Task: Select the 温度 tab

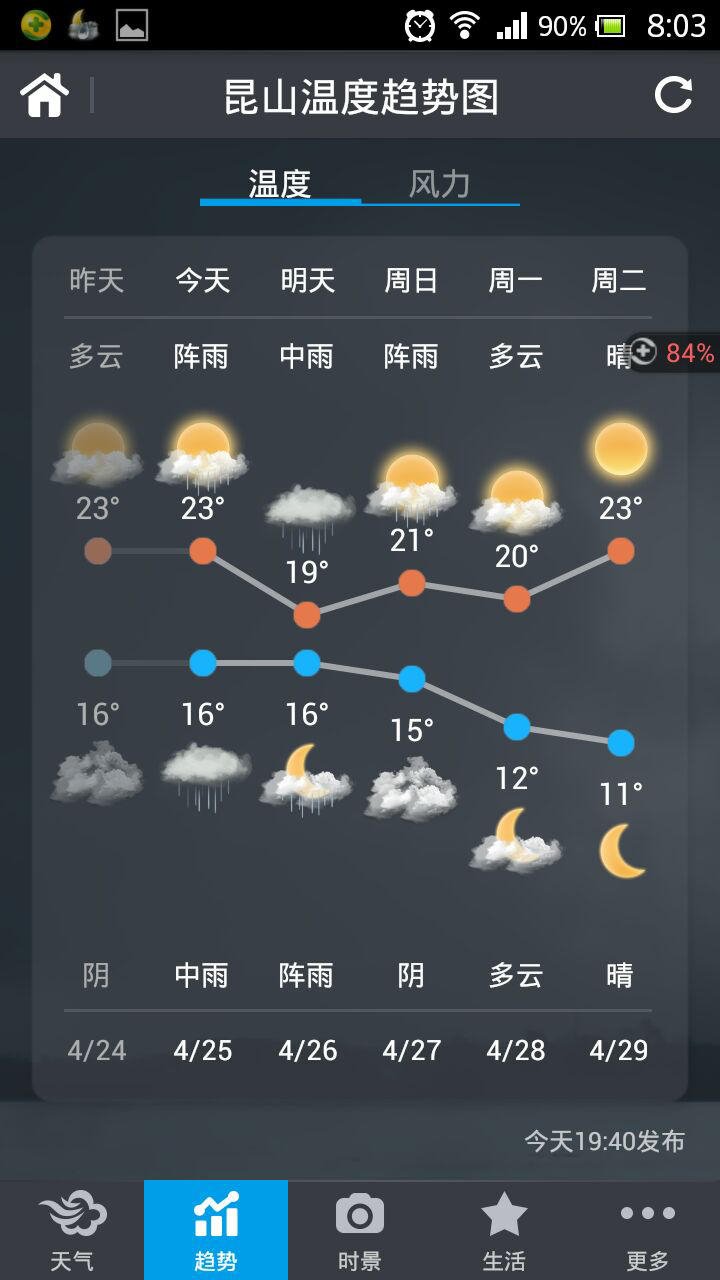Action: 280,184
